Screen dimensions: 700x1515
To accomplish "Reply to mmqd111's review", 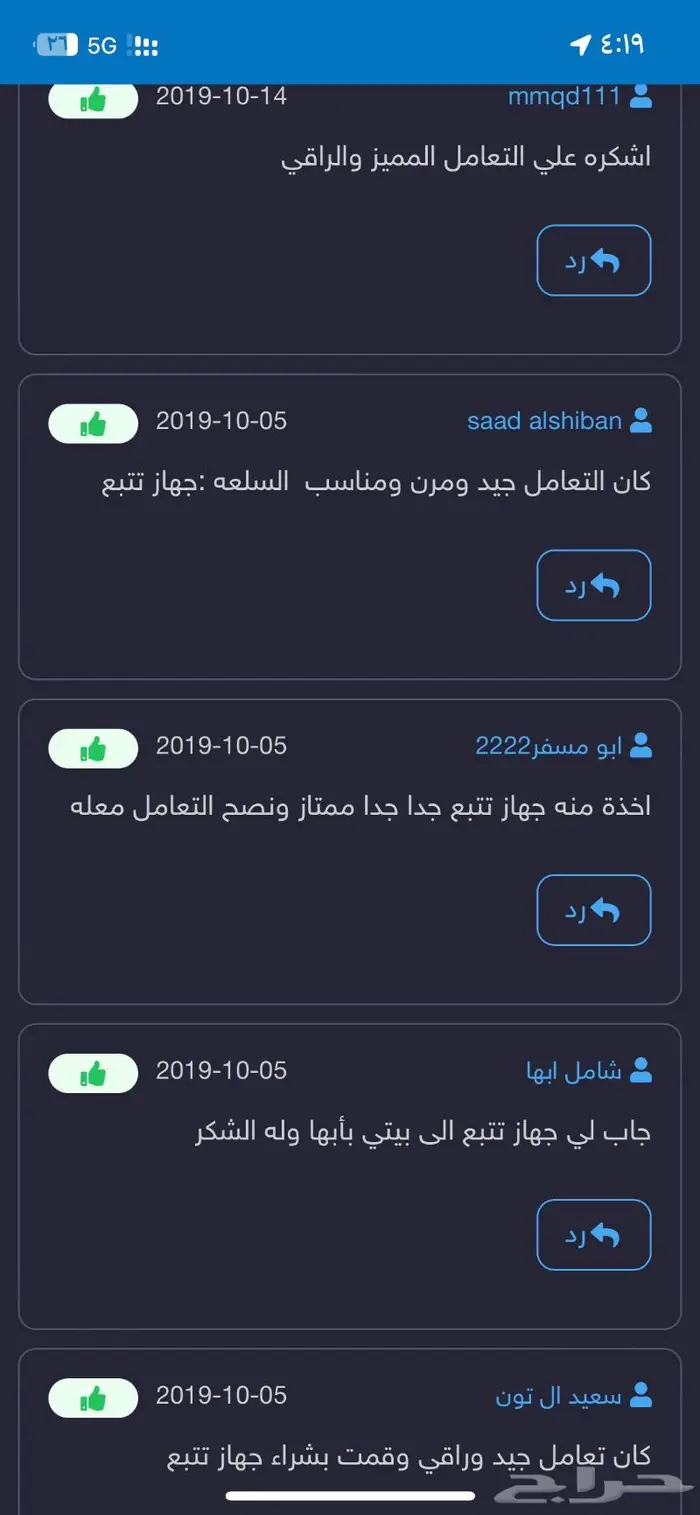I will pyautogui.click(x=593, y=261).
